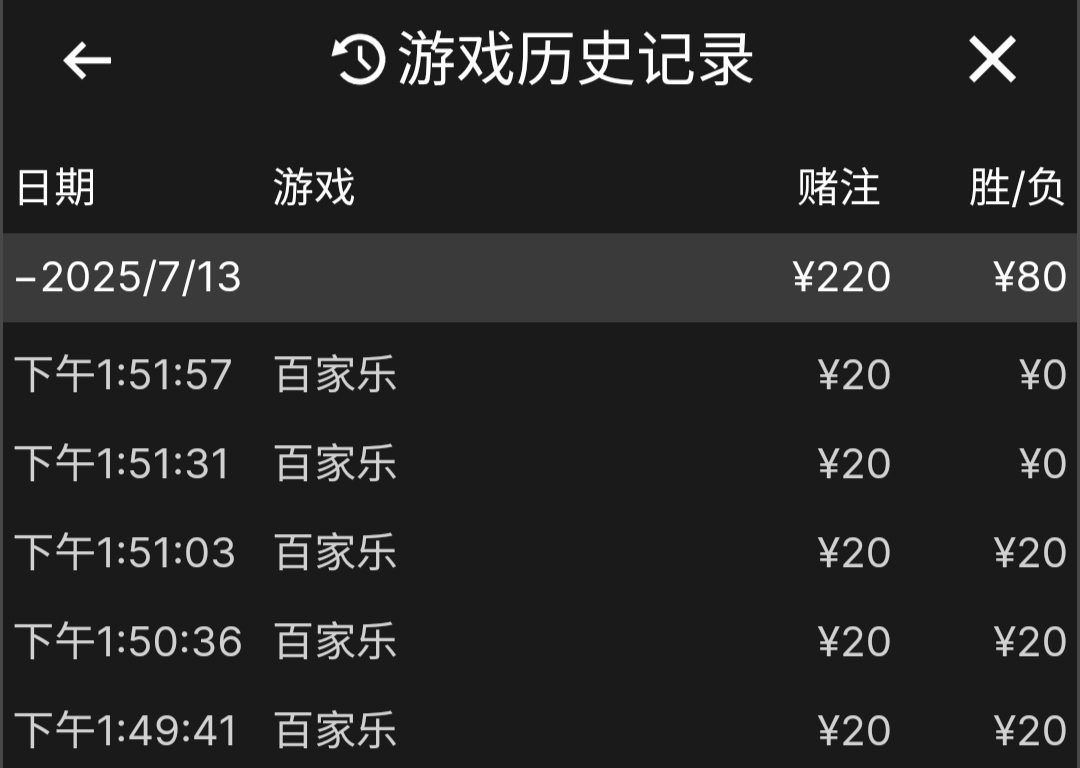Go back using the arrow icon
The width and height of the screenshot is (1080, 768).
pyautogui.click(x=87, y=61)
